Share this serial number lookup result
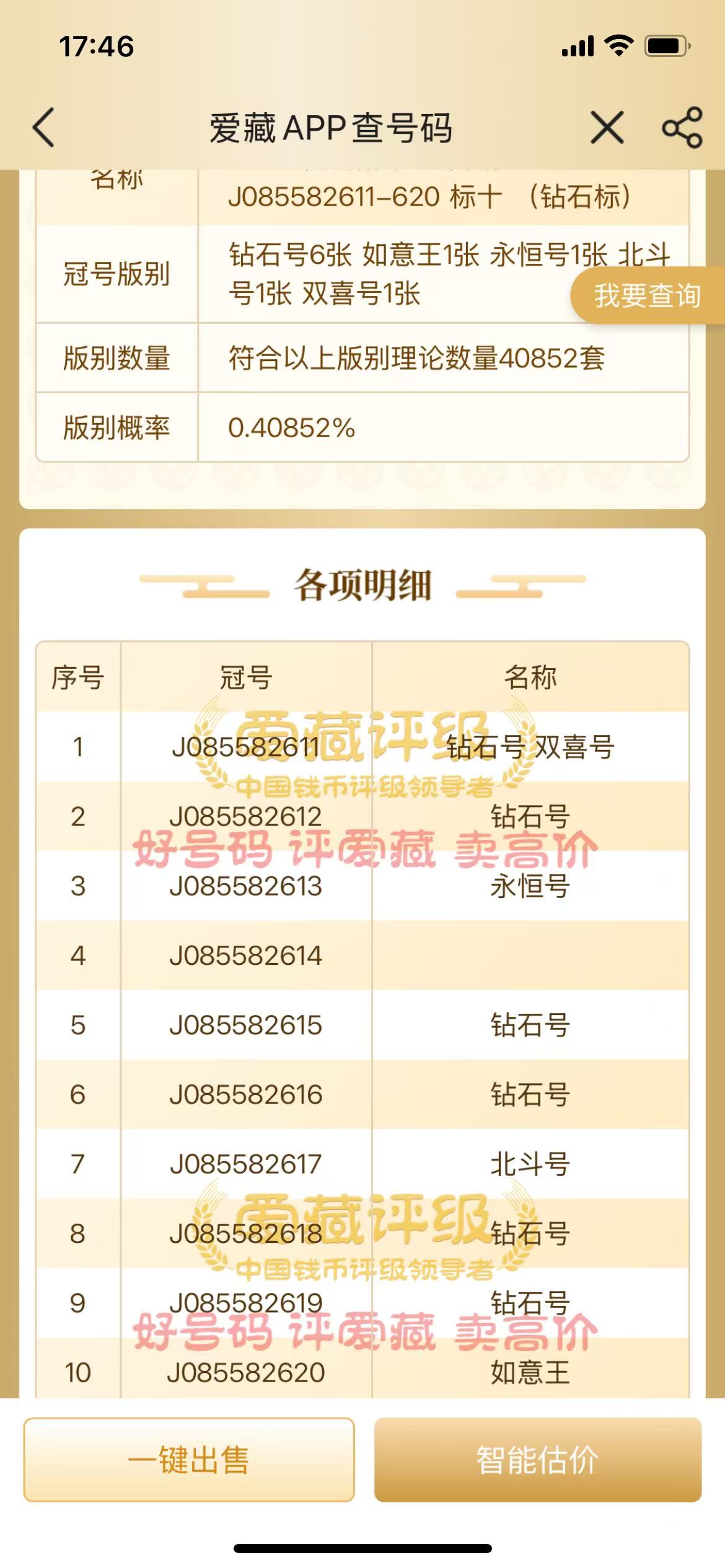This screenshot has height=1568, width=725. (682, 128)
